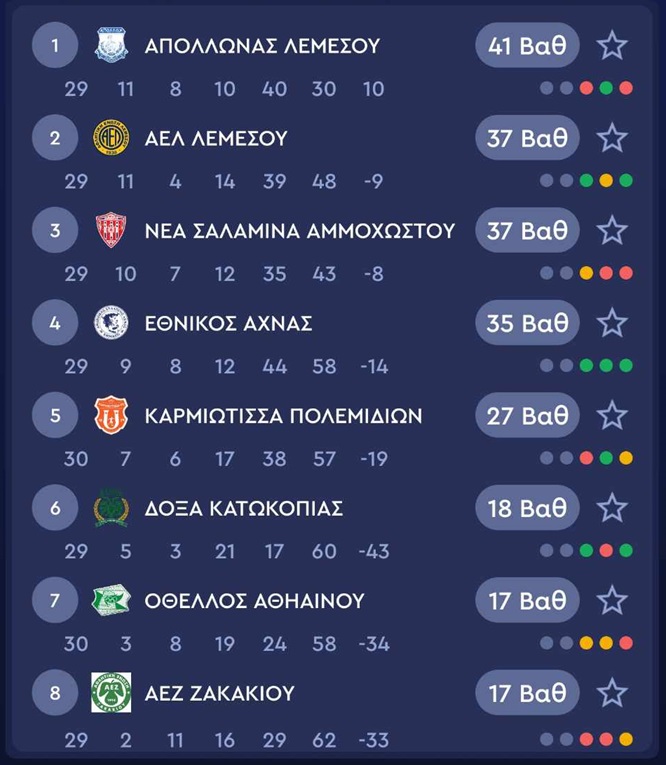This screenshot has width=666, height=765.
Task: Select the ΕΘΝΙΚΟΣ ΑΧΝΑΣ row
Action: pyautogui.click(x=228, y=323)
